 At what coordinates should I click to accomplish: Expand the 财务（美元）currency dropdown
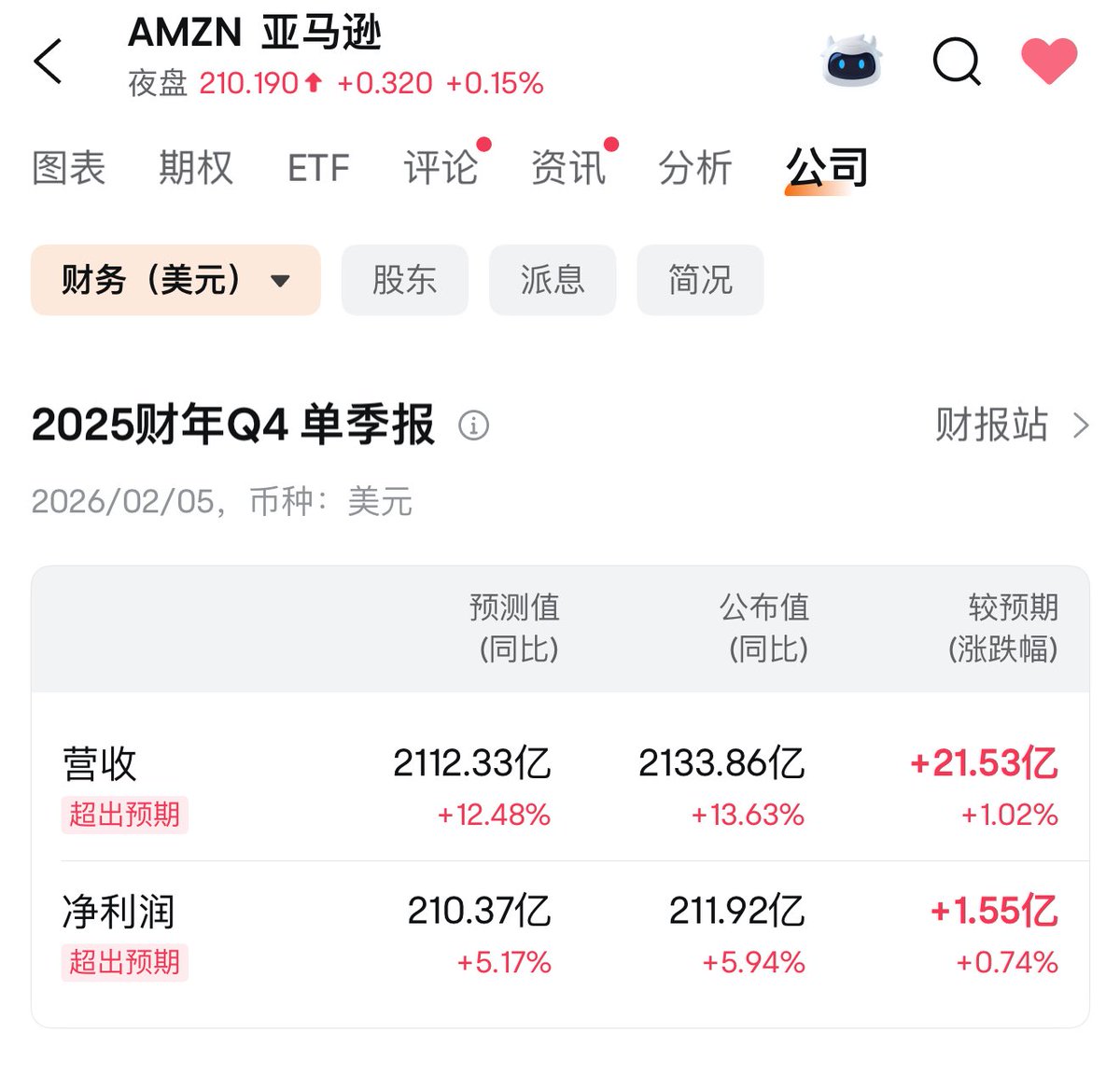[175, 280]
